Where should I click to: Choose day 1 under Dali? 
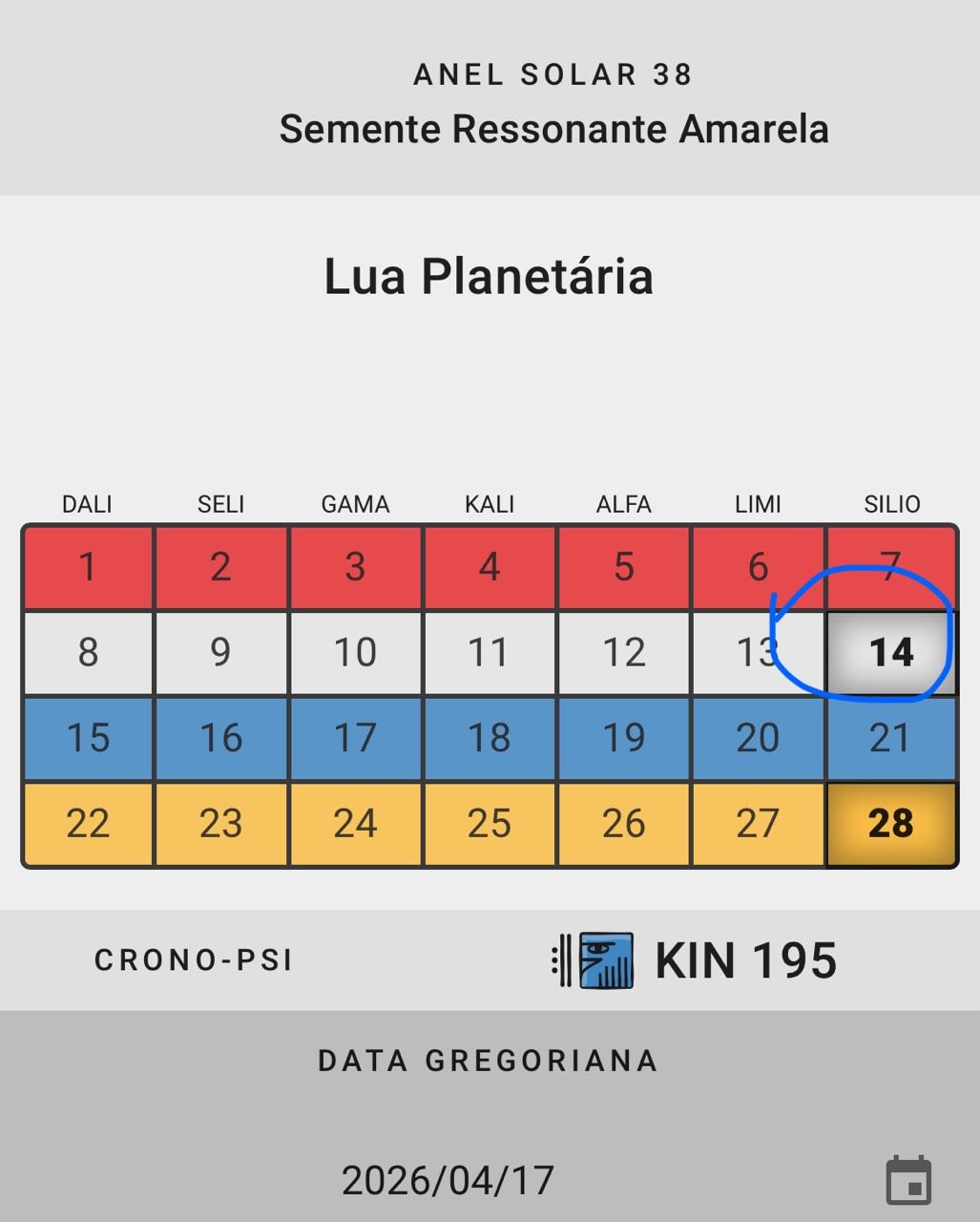point(88,567)
